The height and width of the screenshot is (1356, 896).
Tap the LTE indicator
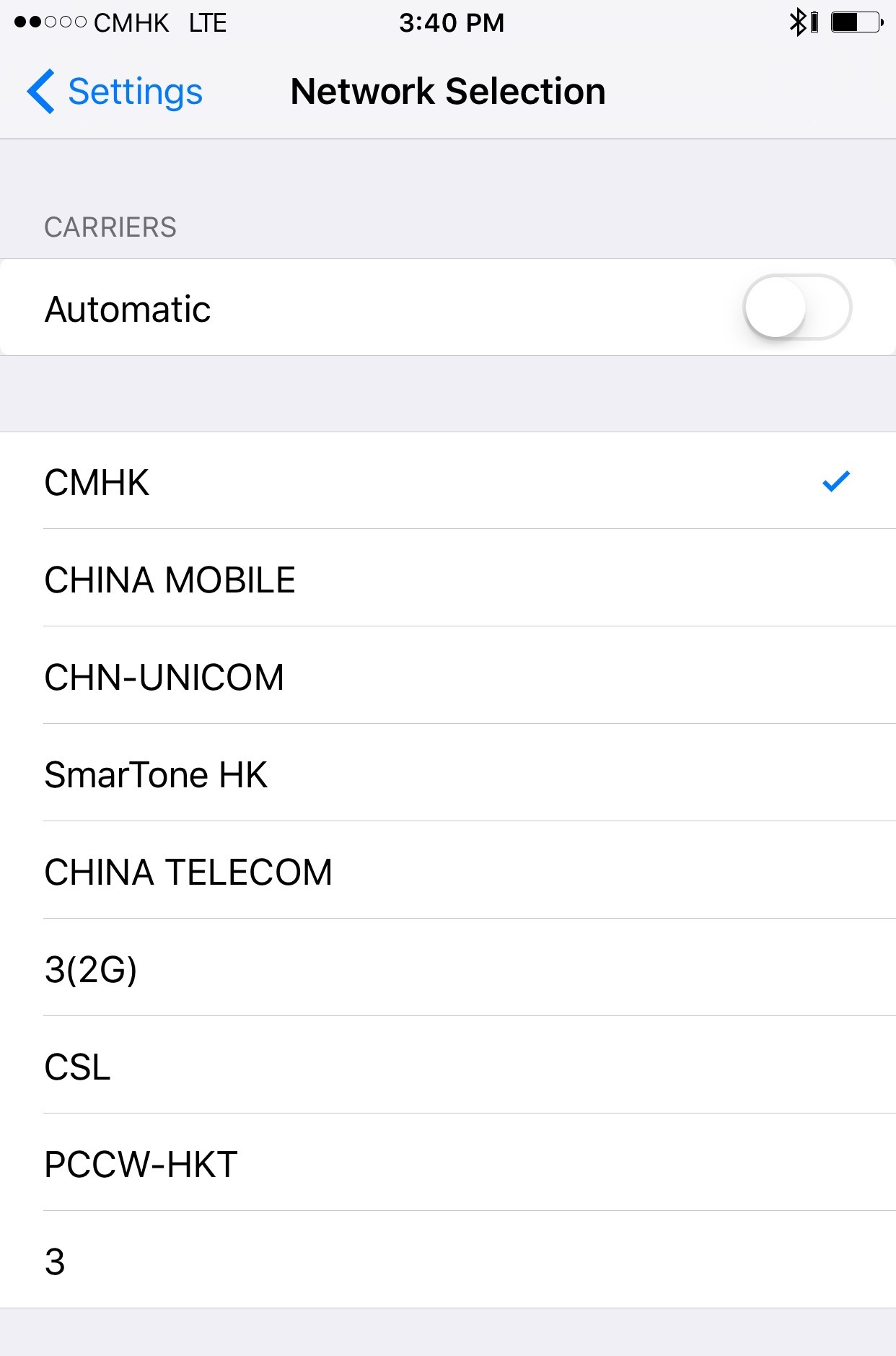[x=207, y=22]
